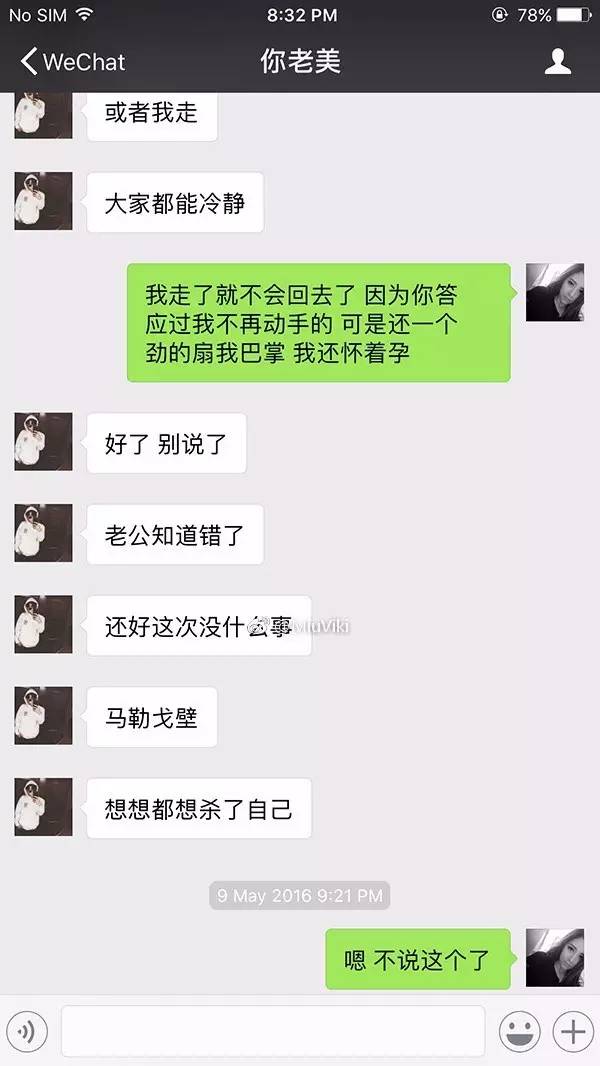This screenshot has width=600, height=1066.
Task: Tap contact avatar beside 老公知道错了
Action: click(43, 533)
